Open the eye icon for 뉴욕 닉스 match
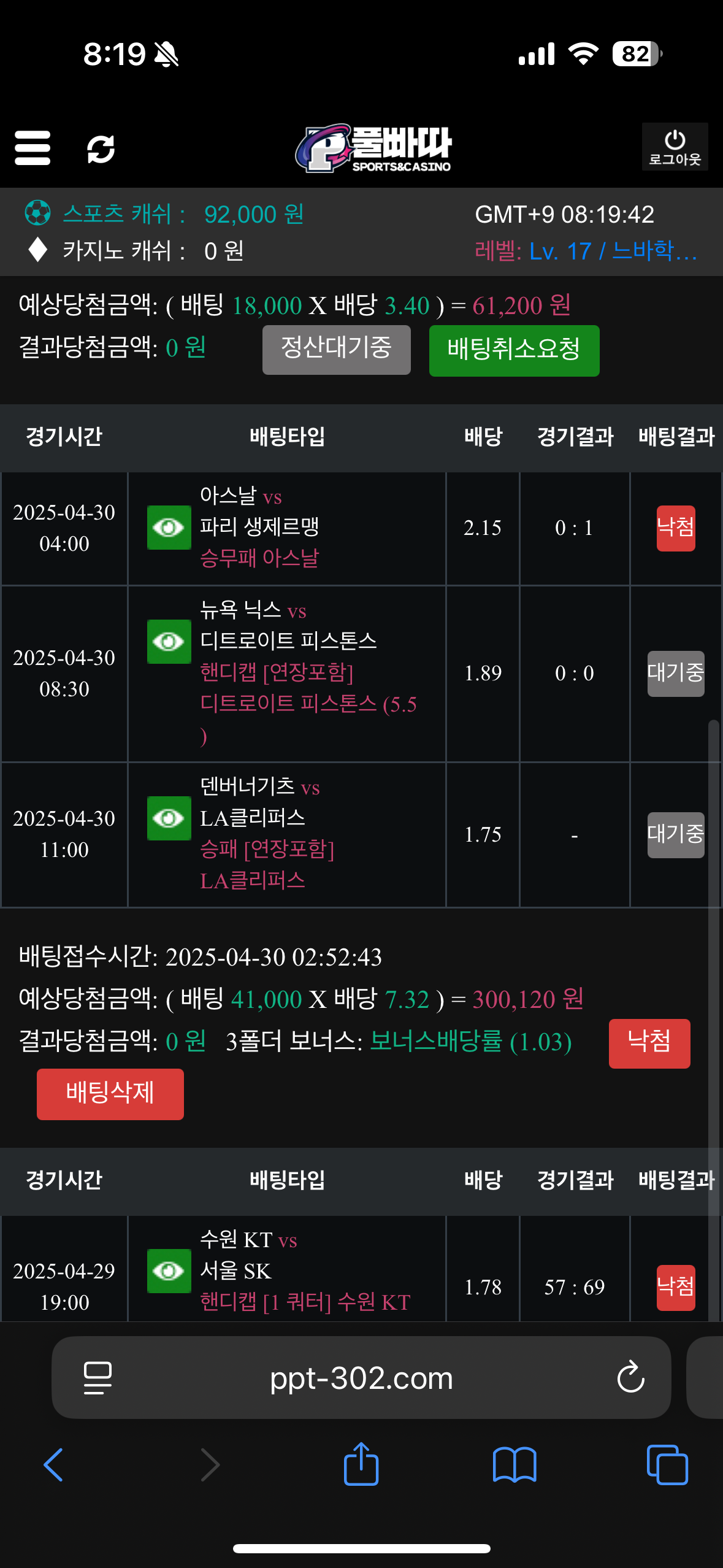This screenshot has width=723, height=1568. 169,642
